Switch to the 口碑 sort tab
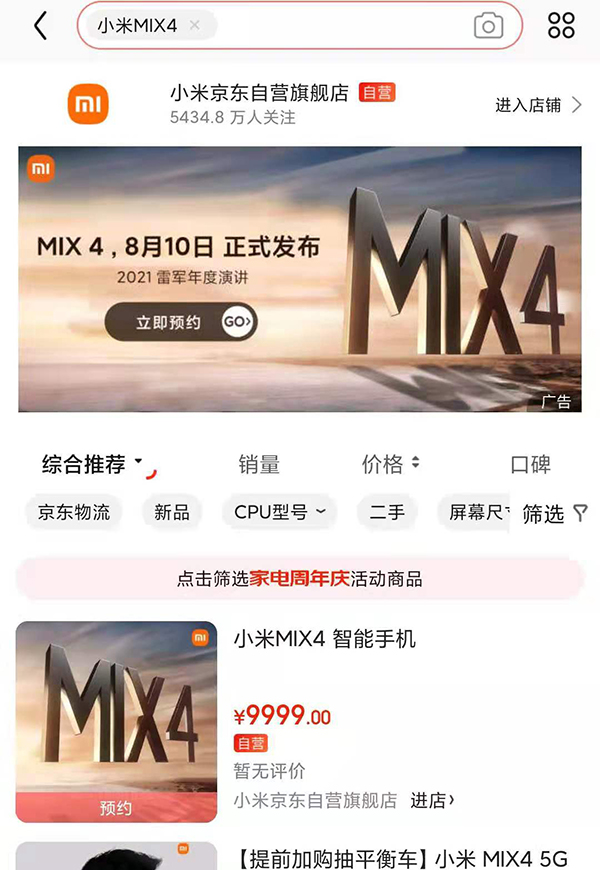The height and width of the screenshot is (870, 600). [530, 464]
